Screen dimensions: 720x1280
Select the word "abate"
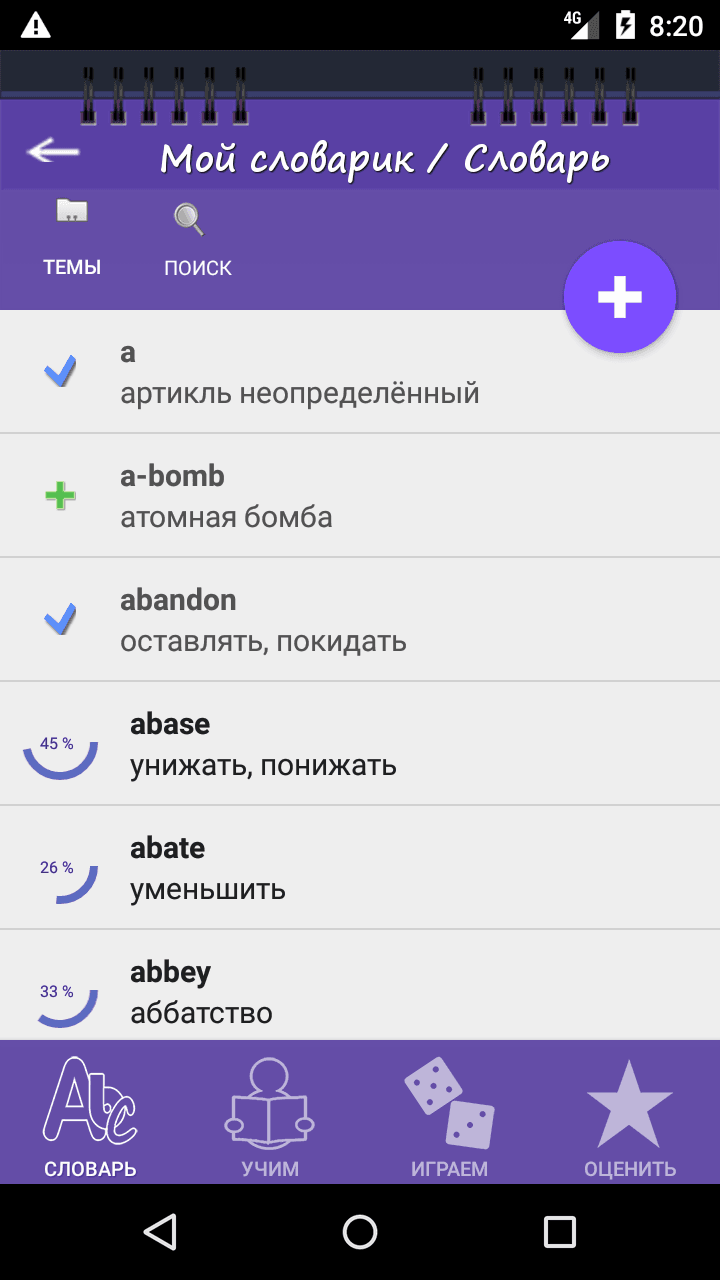(300, 868)
